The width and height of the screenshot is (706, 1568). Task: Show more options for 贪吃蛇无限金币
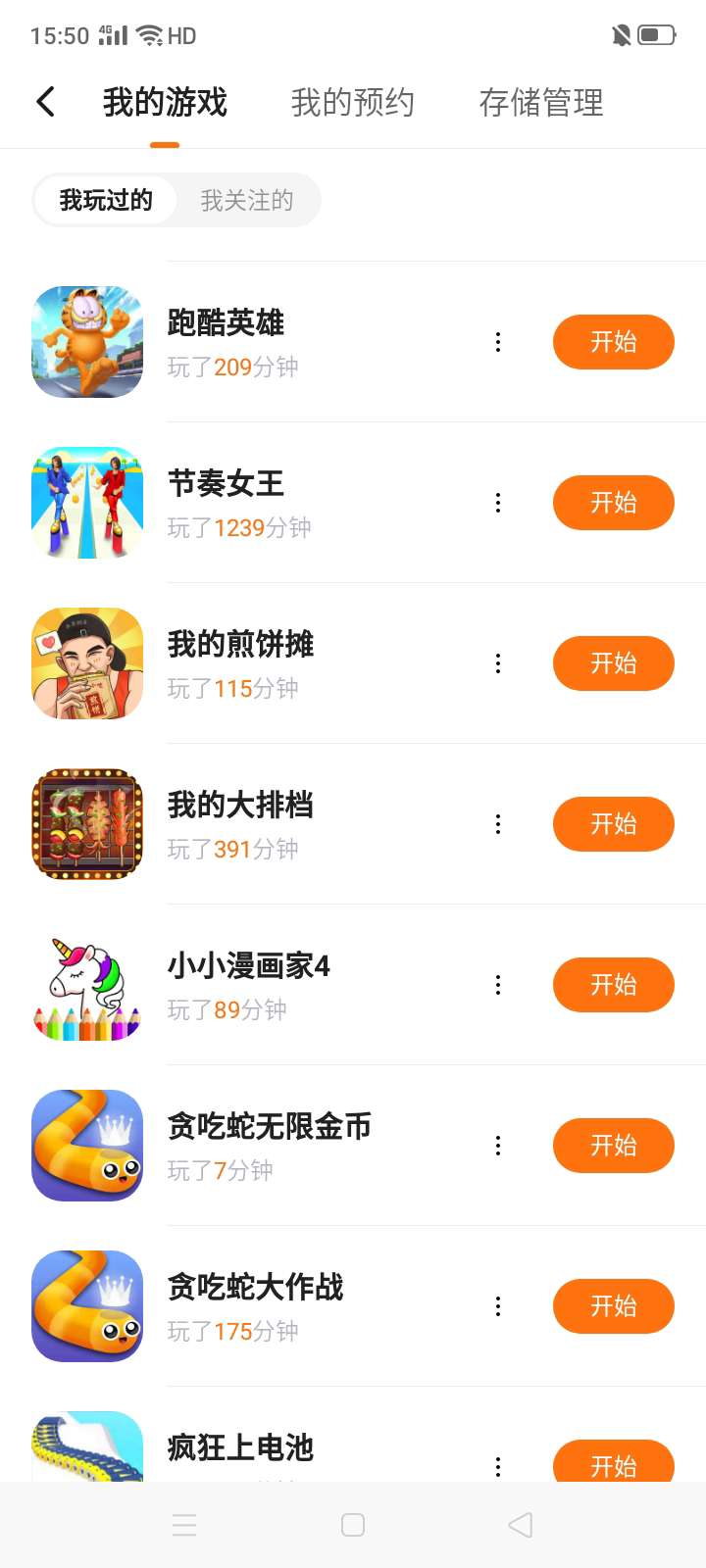click(498, 1146)
